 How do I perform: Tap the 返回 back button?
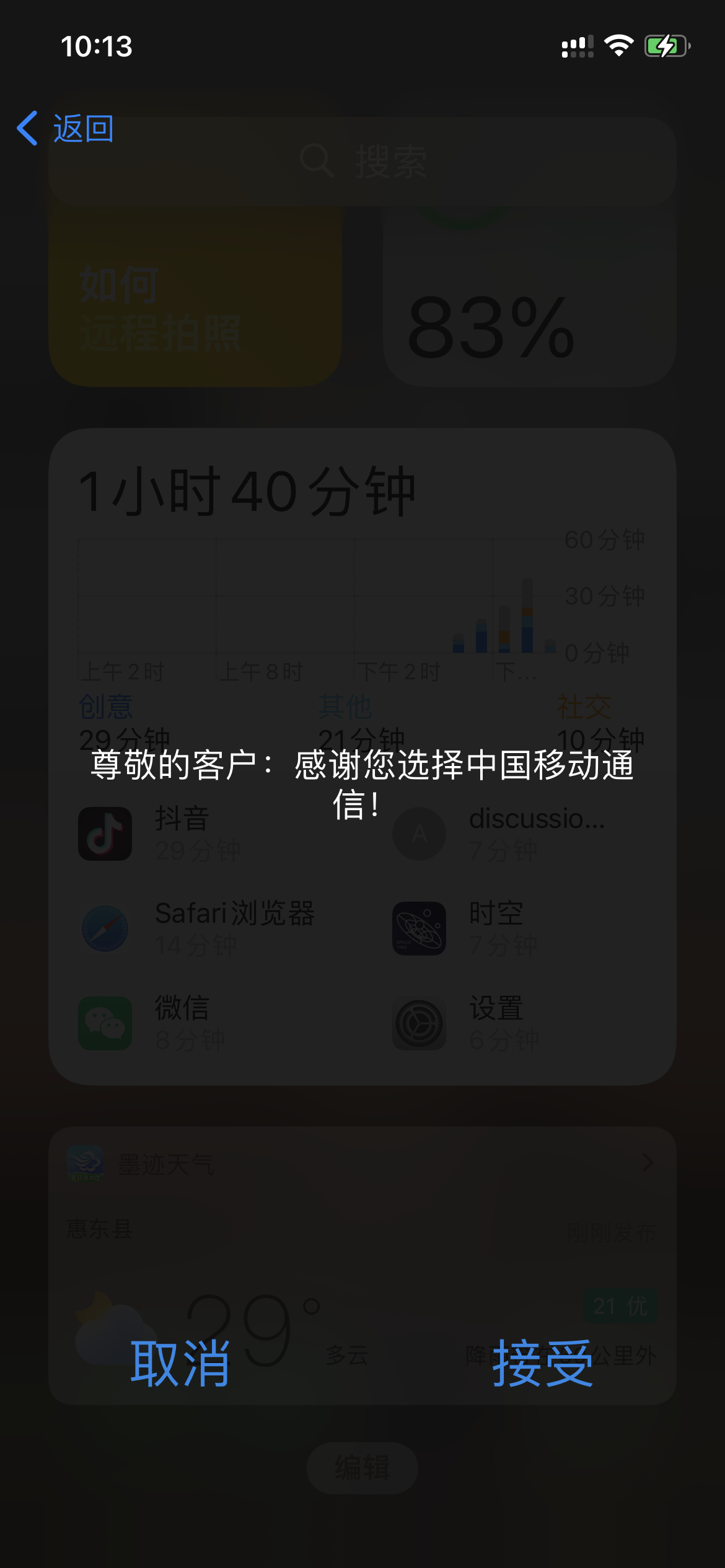tap(66, 129)
